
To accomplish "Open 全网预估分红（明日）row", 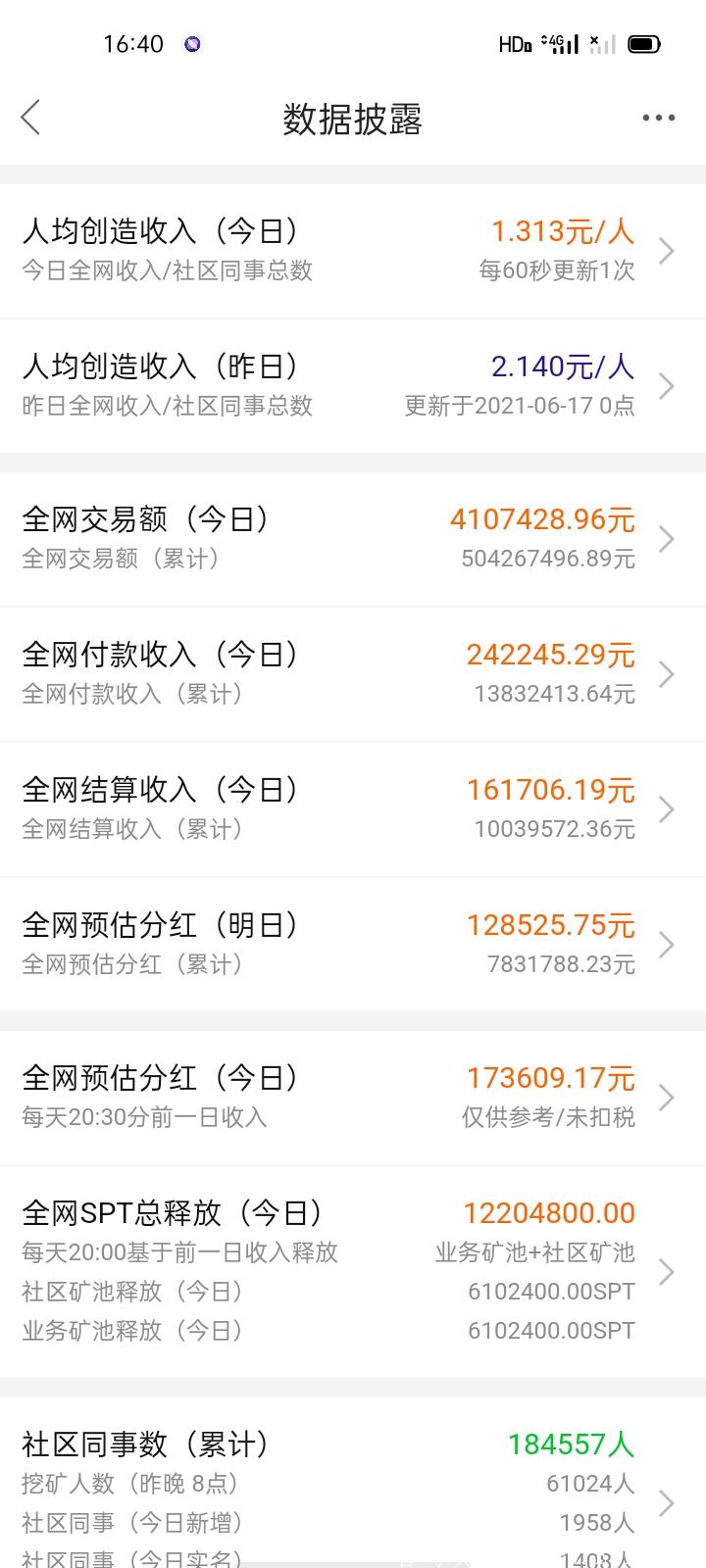I will point(353,945).
